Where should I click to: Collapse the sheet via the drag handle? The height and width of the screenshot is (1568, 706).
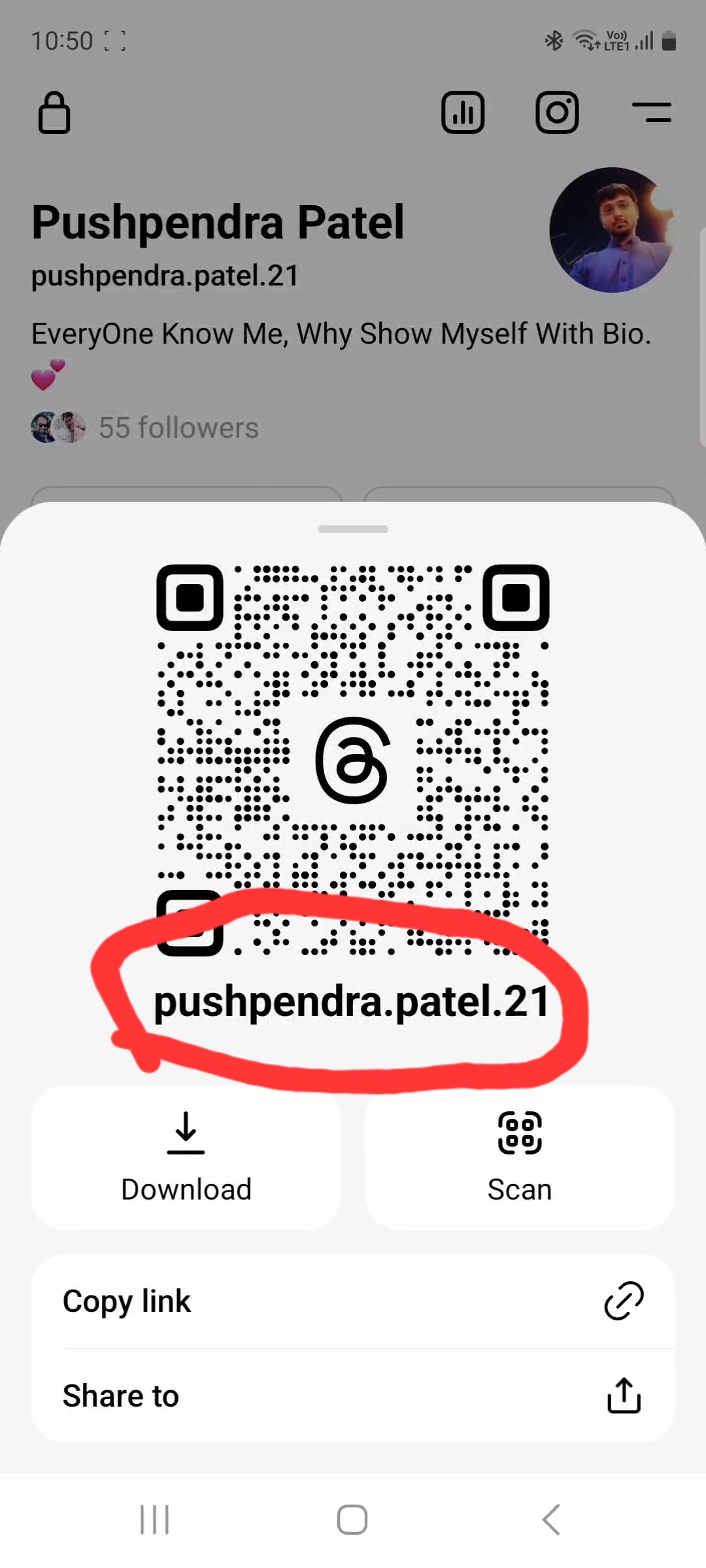353,529
